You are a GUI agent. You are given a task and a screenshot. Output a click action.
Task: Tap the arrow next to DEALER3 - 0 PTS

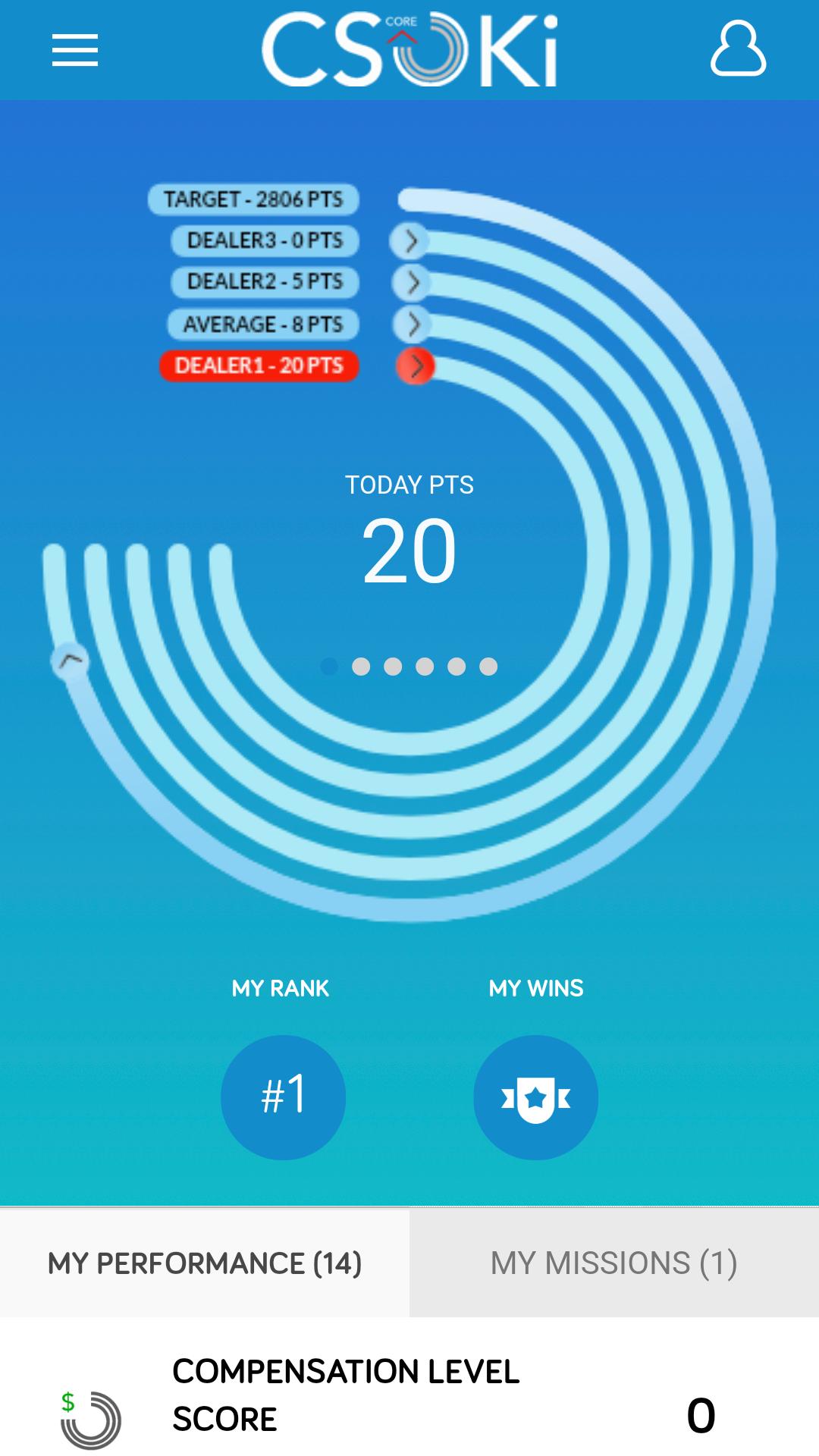coord(410,241)
